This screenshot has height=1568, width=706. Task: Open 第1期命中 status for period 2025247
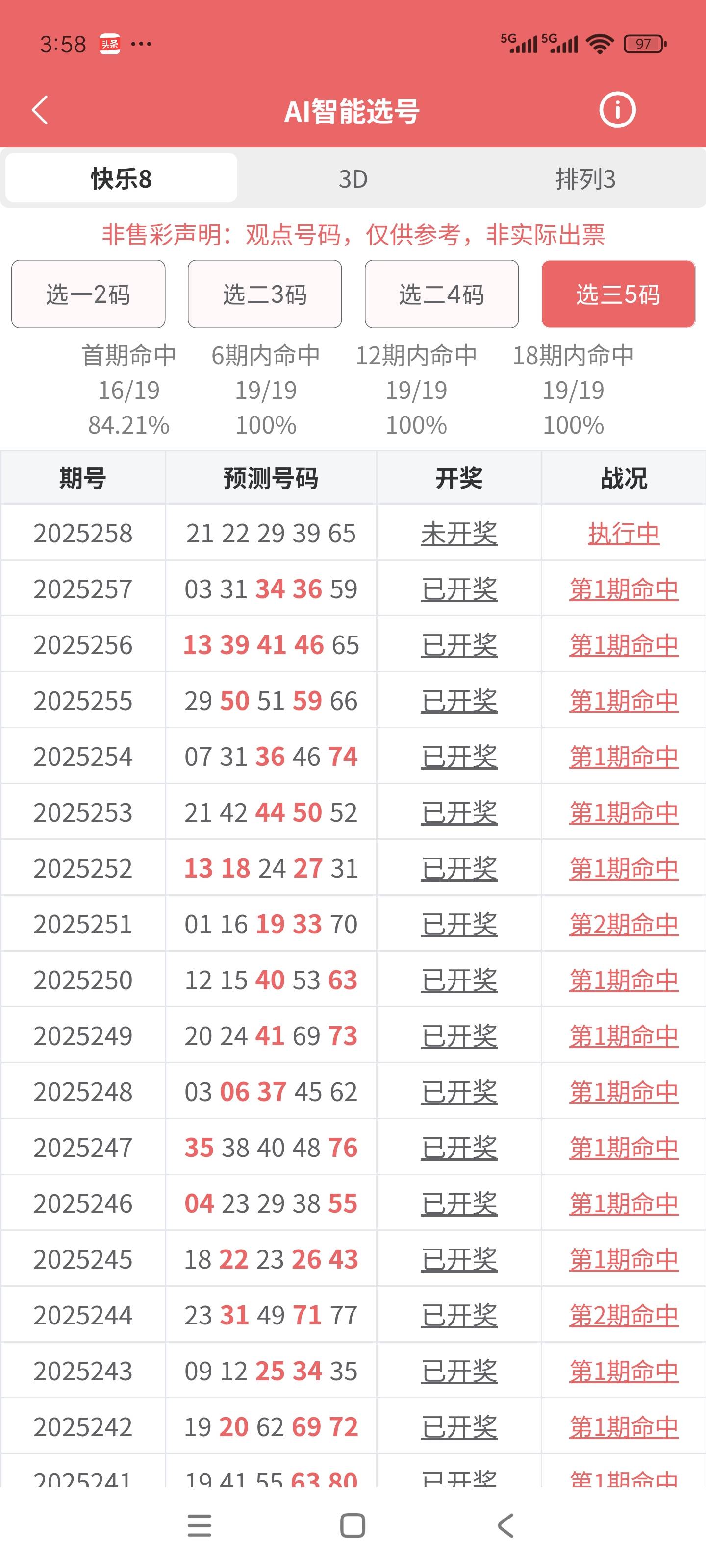623,1148
